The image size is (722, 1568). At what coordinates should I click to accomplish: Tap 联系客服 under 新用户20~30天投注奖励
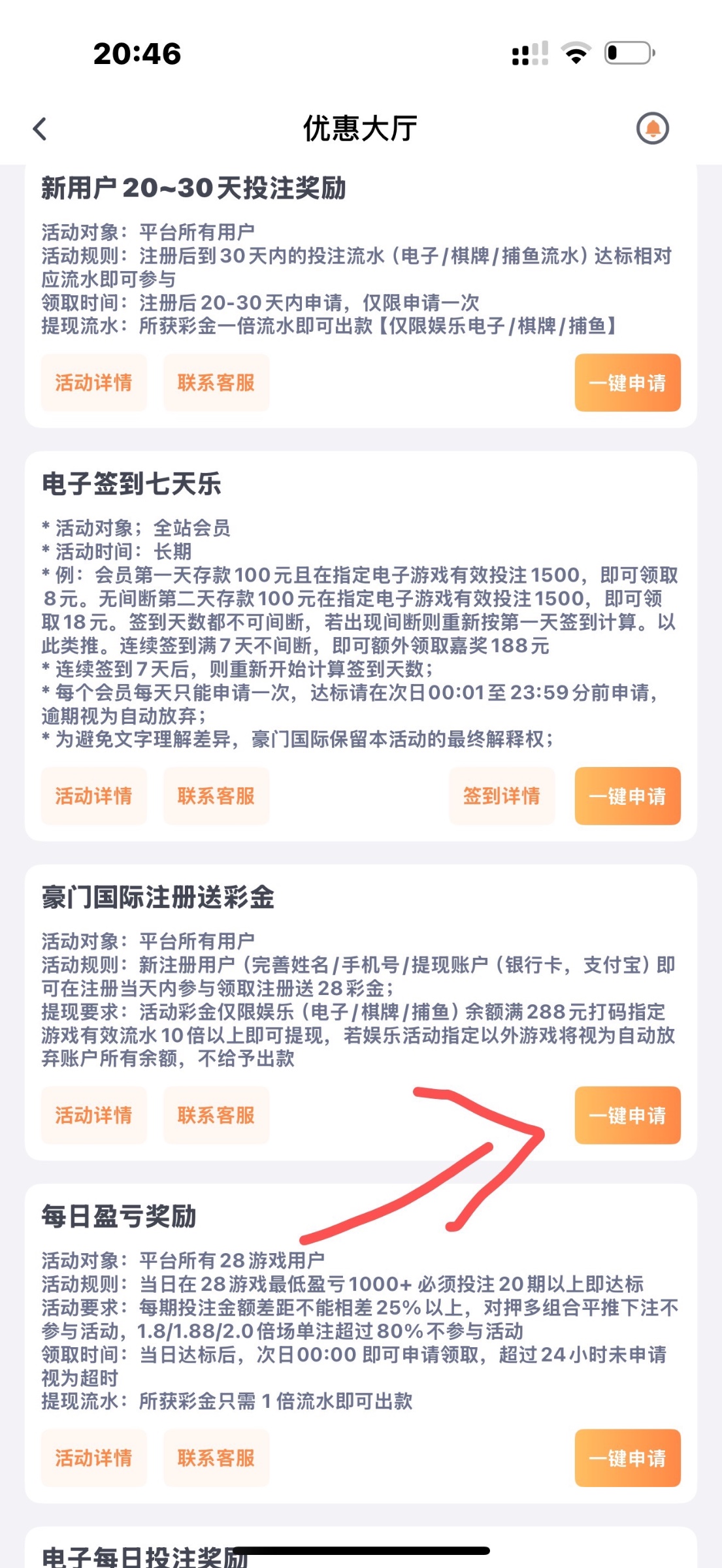(x=216, y=383)
